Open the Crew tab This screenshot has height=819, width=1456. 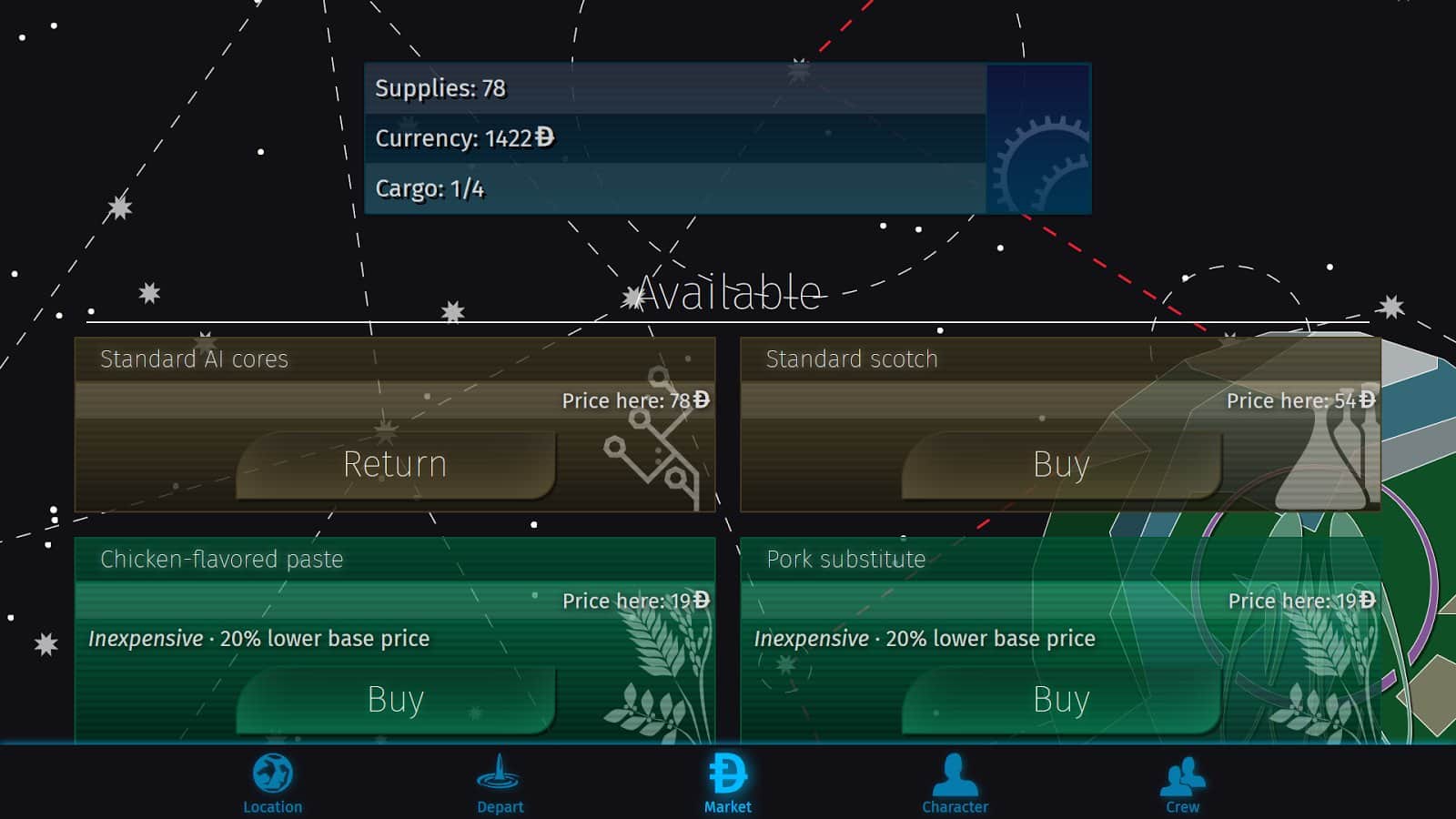point(1182,784)
